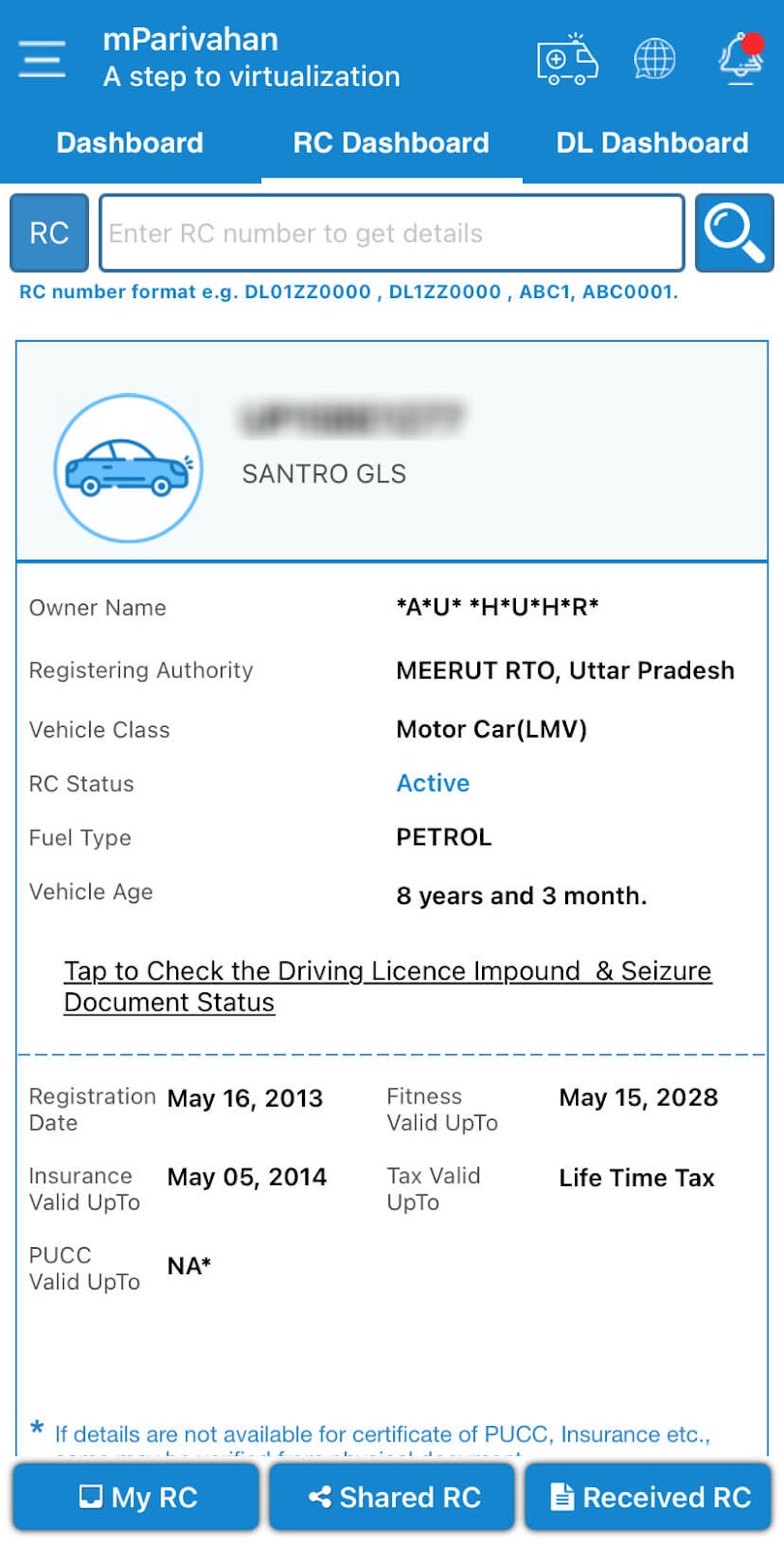Check Driving Licence Impound and Seizure status

387,986
